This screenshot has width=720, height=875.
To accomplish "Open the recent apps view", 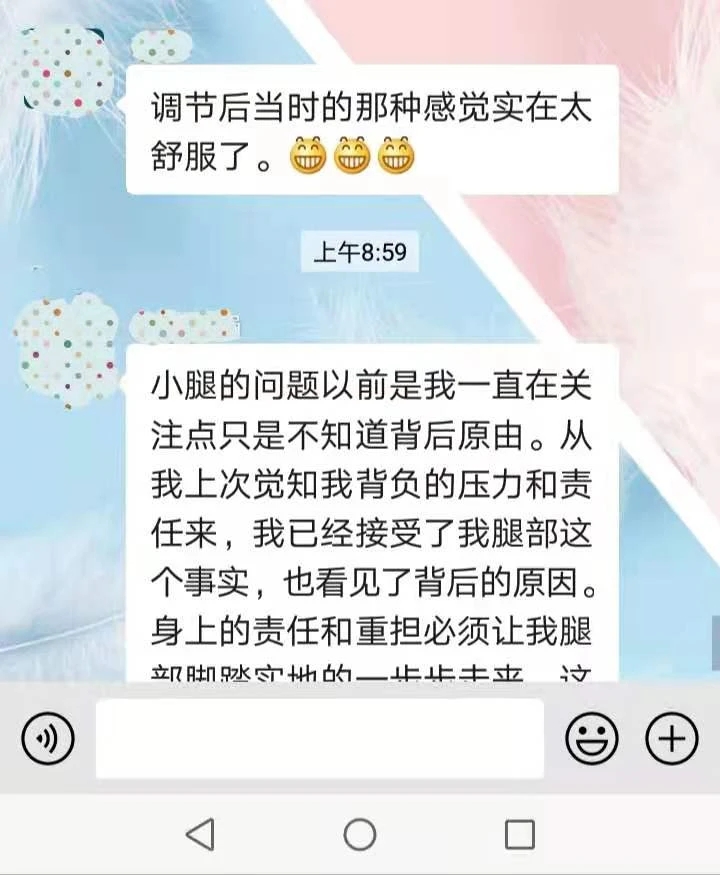I will coord(519,834).
